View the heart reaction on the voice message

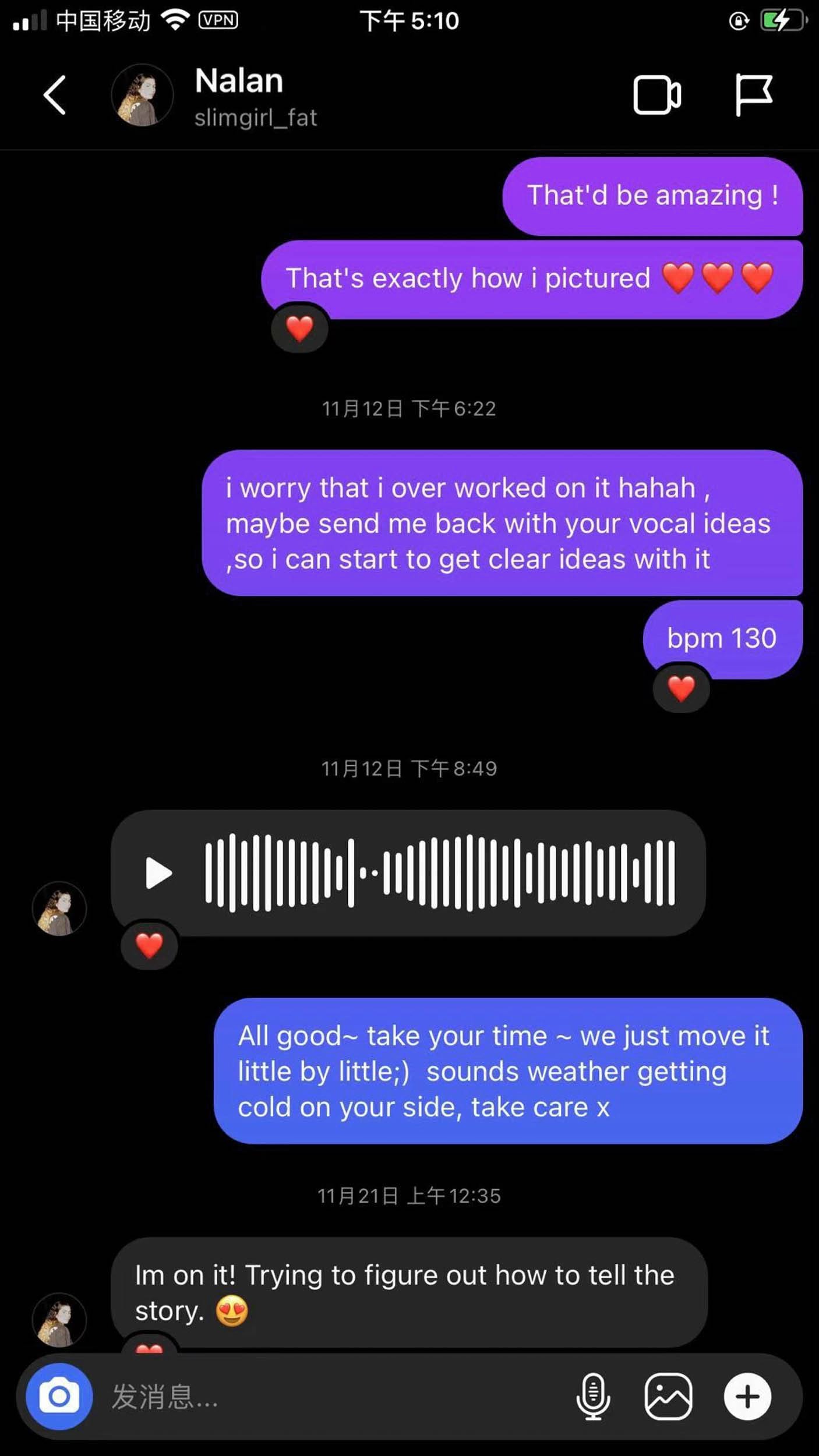(x=149, y=945)
